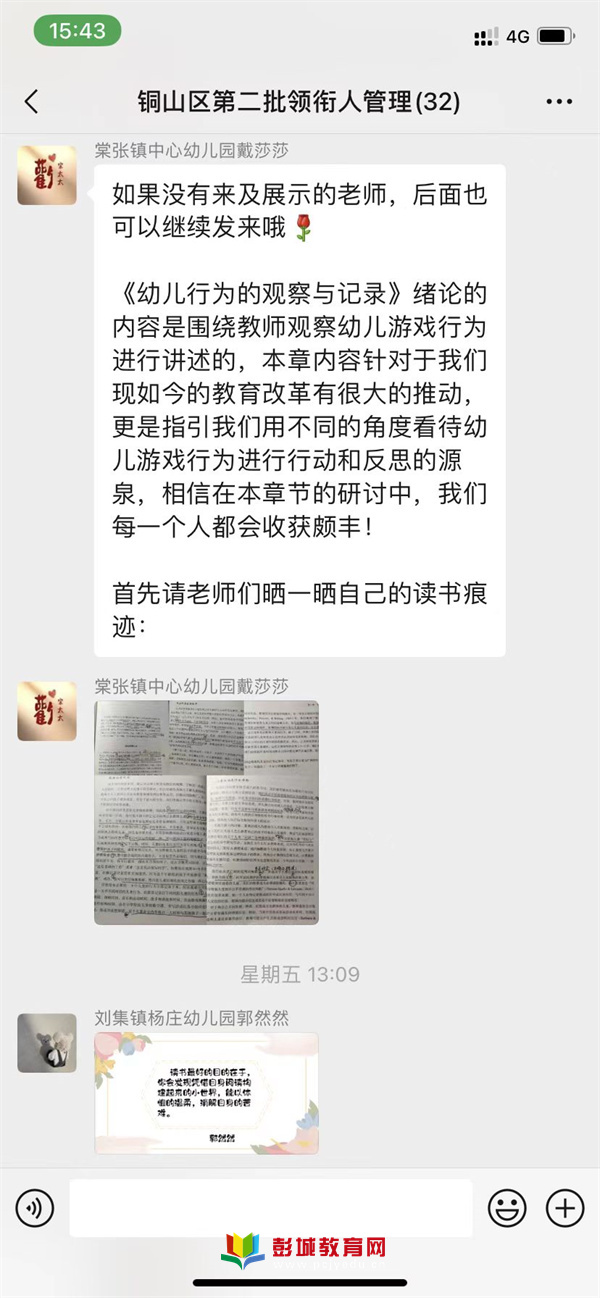View 郭然然's profile avatar
Screen dimensions: 600x1298
[47, 1043]
